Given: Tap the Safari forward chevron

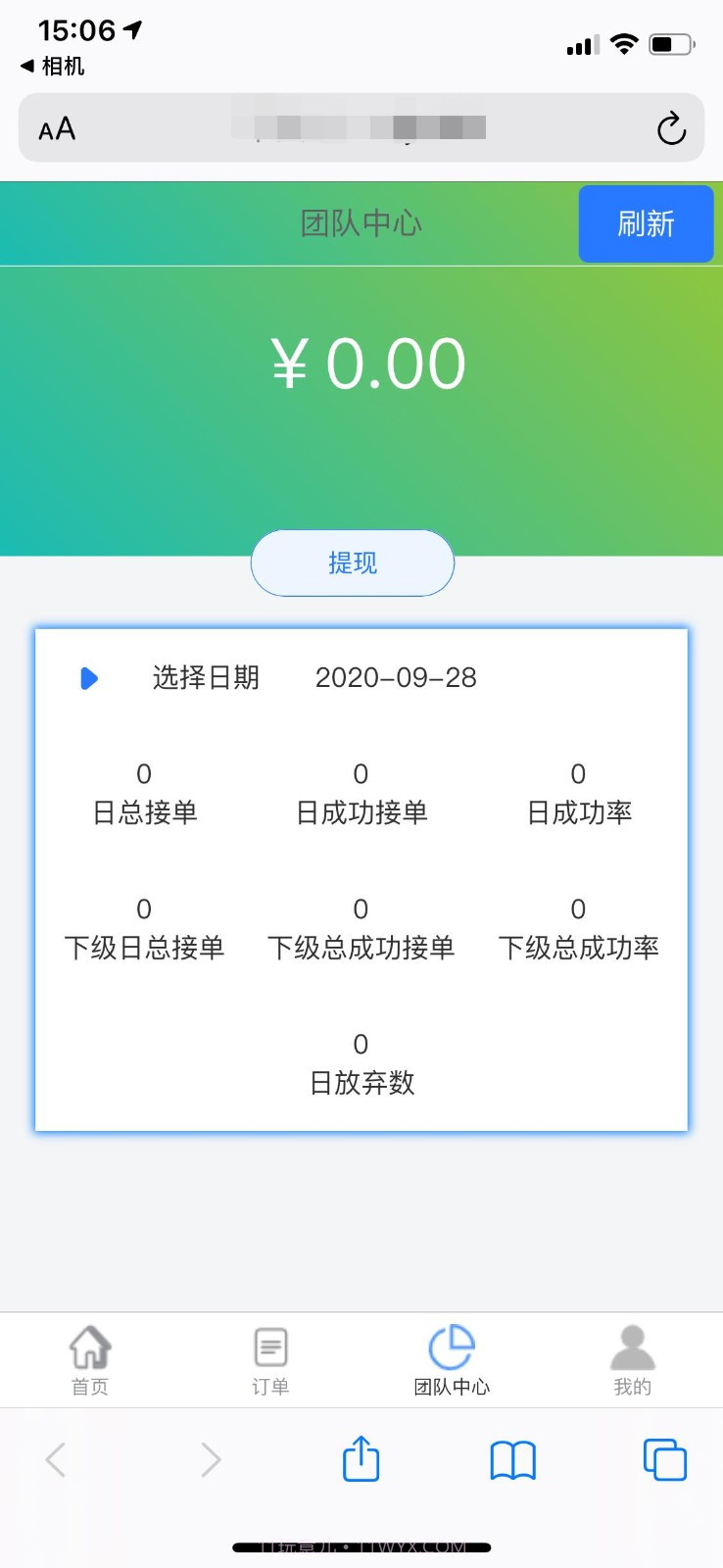Looking at the screenshot, I should point(211,1459).
